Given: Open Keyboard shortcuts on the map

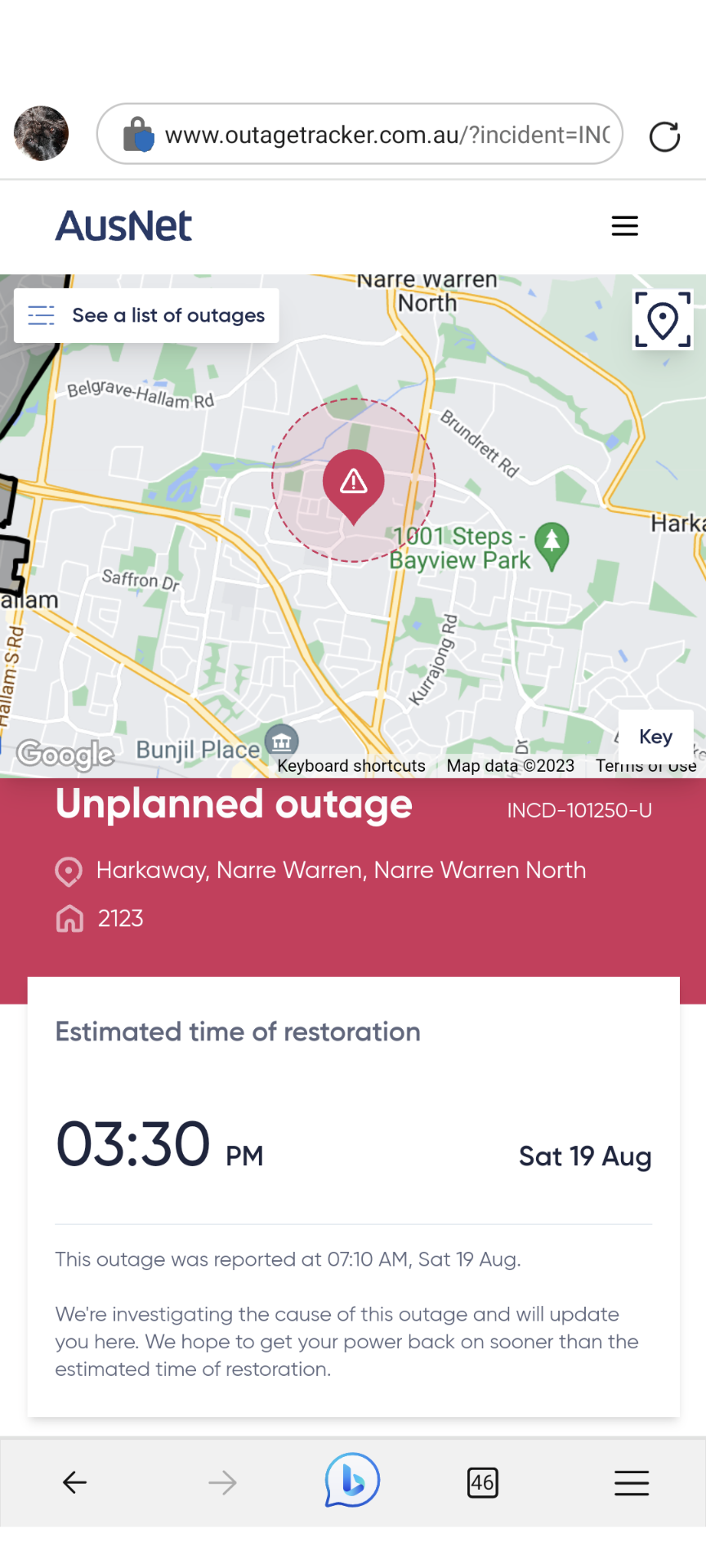Looking at the screenshot, I should point(351,766).
